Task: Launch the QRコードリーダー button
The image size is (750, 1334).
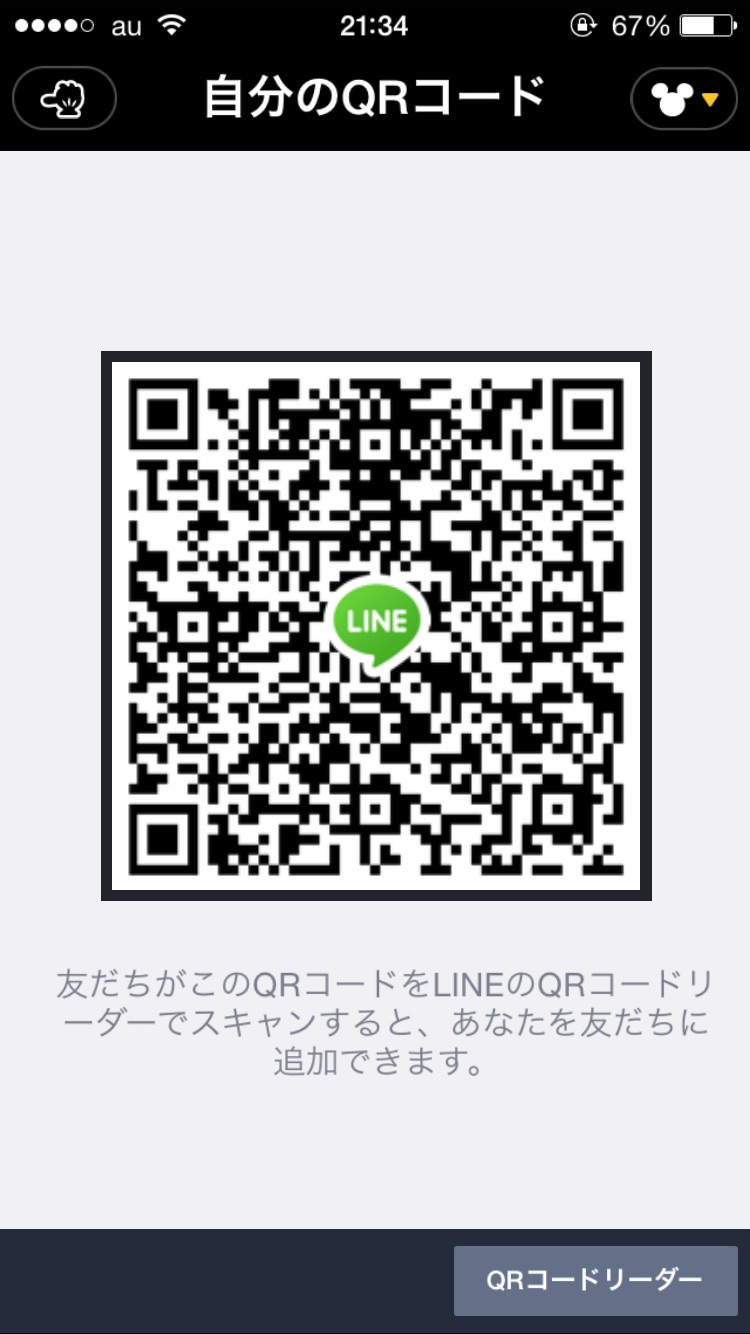Action: point(595,1280)
